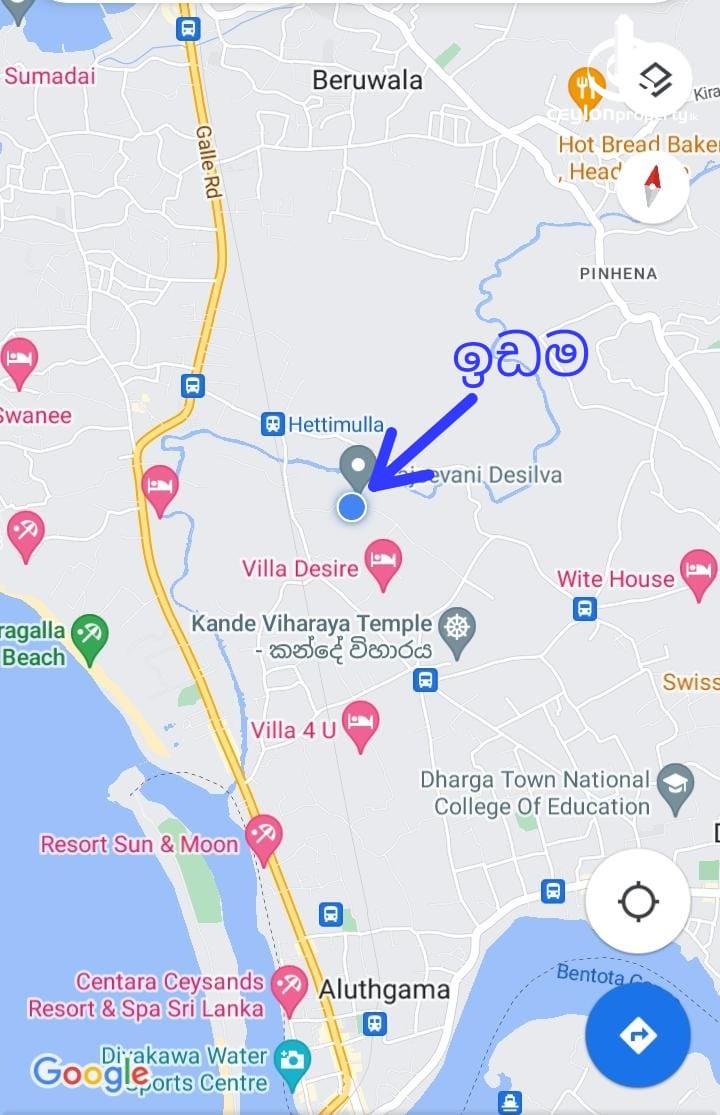Tap the grey dropped pin near Hettimulla
This screenshot has height=1115, width=720.
pyautogui.click(x=357, y=468)
